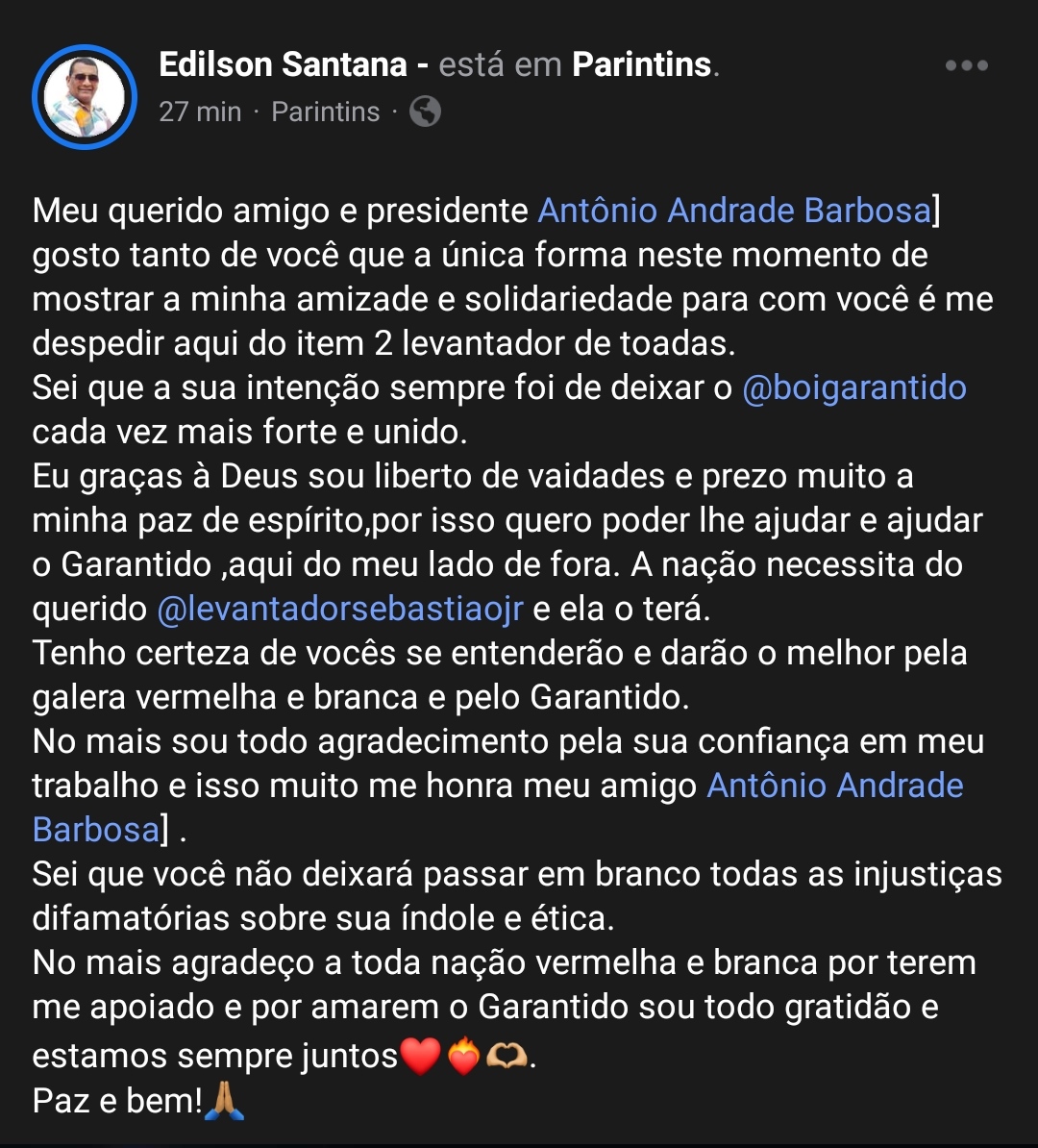Open the bold Parintins location beside the author's name
Image resolution: width=1038 pixels, height=1148 pixels.
tap(643, 65)
